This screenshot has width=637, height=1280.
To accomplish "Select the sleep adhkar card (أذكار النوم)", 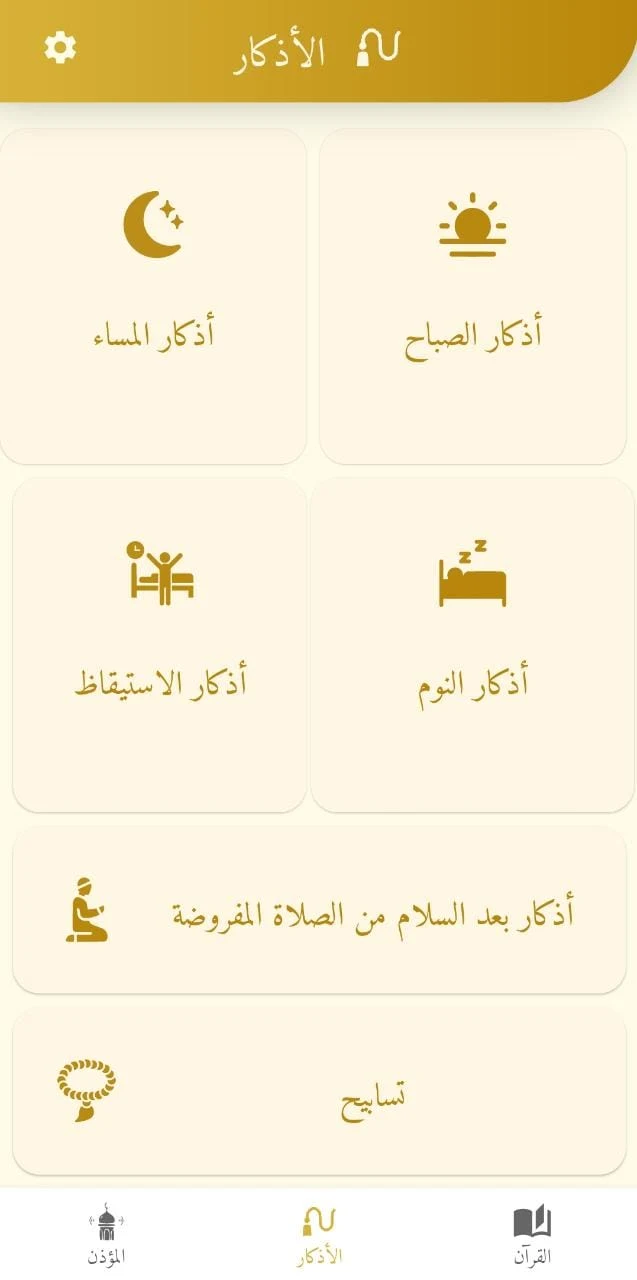I will point(472,645).
